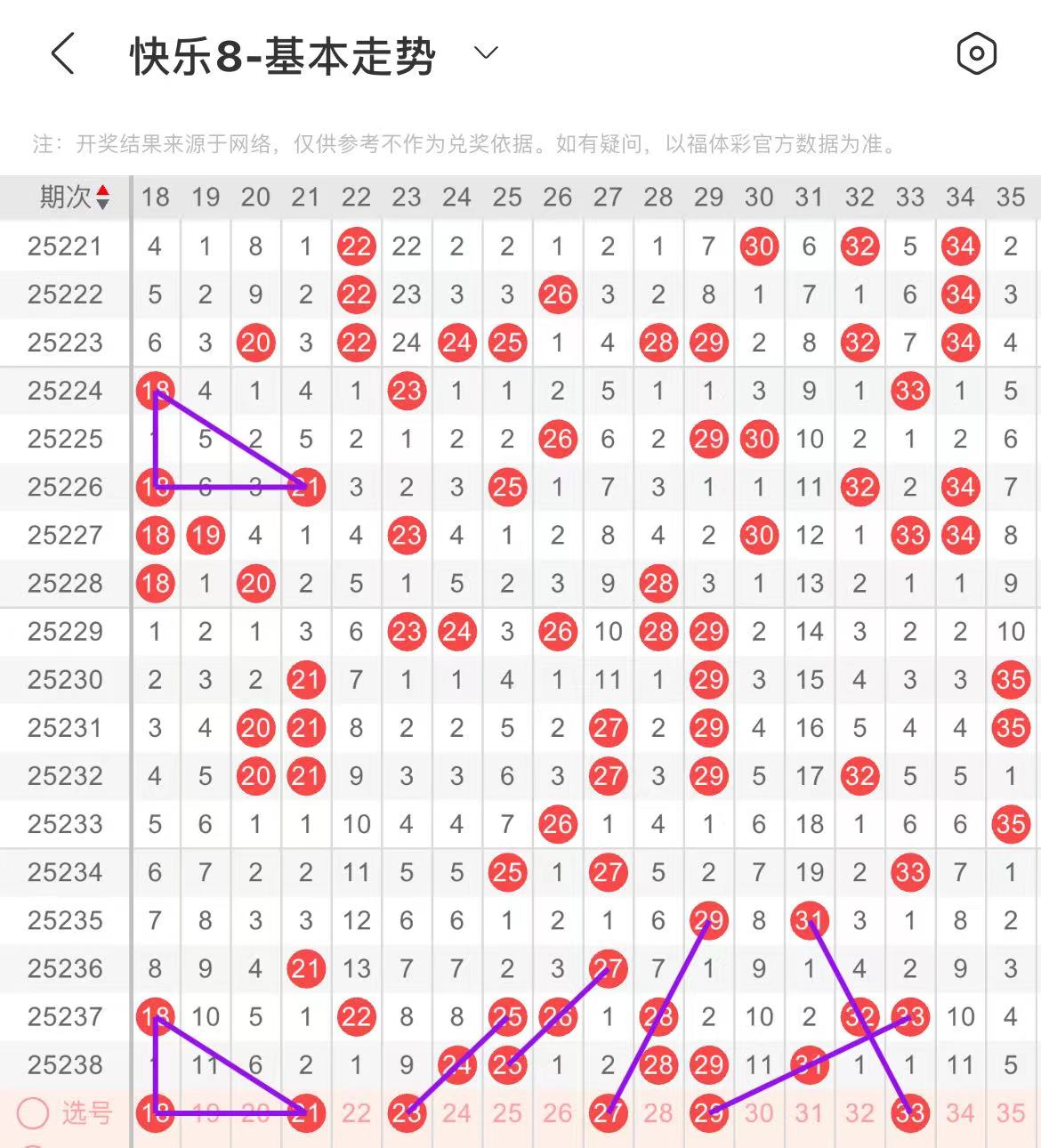Screen dimensions: 1041x1148
Task: Deselect number 23 in the 选号 row
Action: point(407,1112)
